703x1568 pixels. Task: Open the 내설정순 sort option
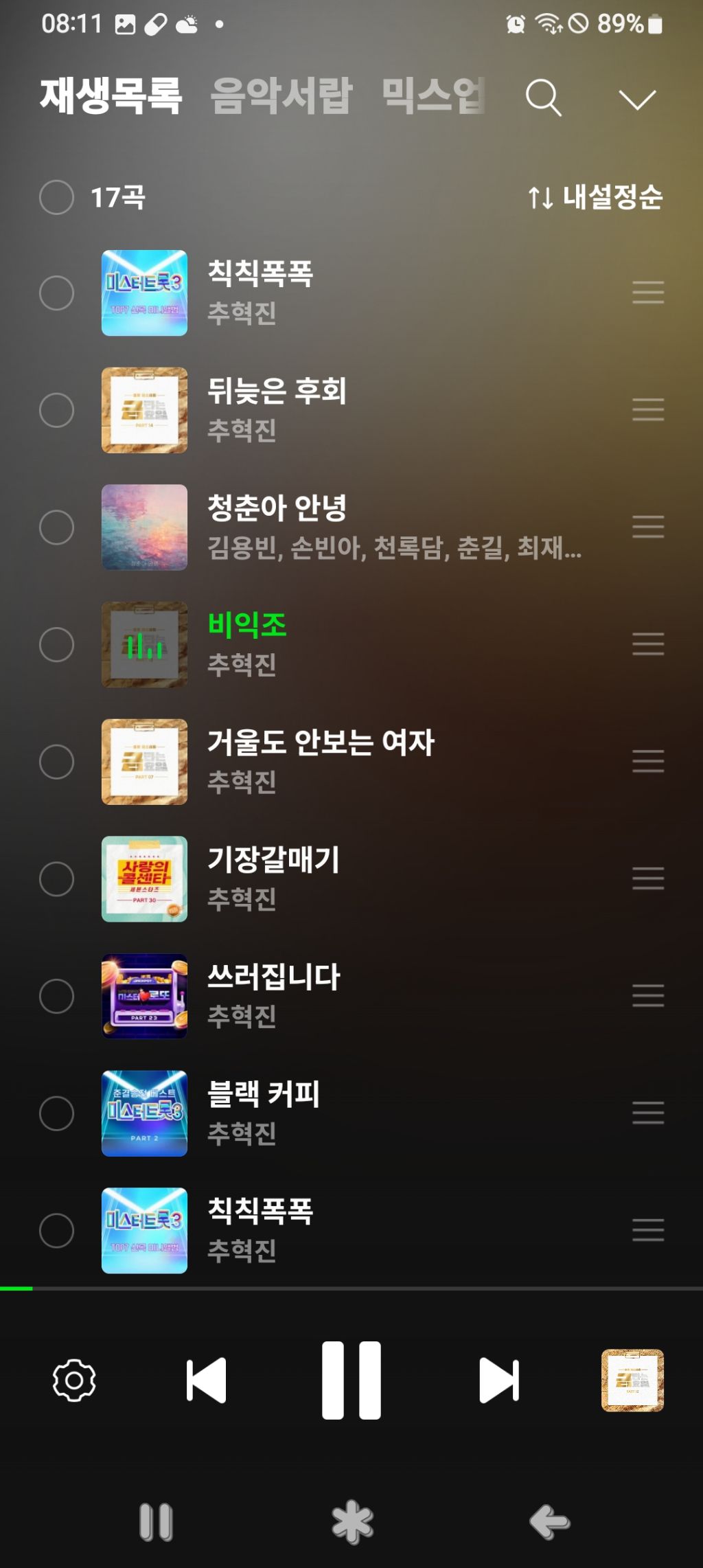pyautogui.click(x=595, y=198)
